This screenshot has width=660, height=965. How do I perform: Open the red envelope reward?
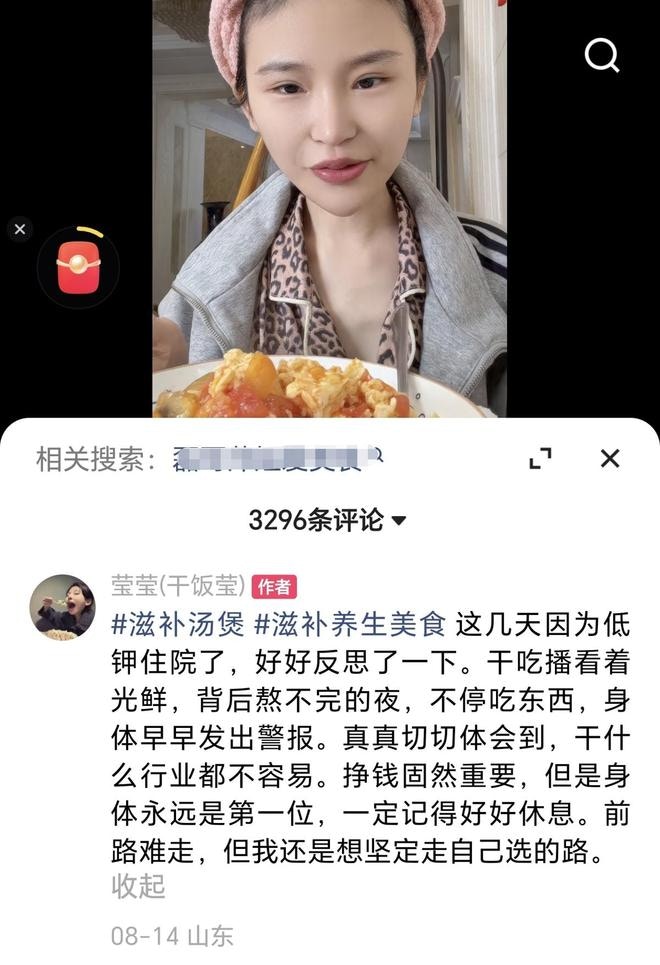click(78, 267)
